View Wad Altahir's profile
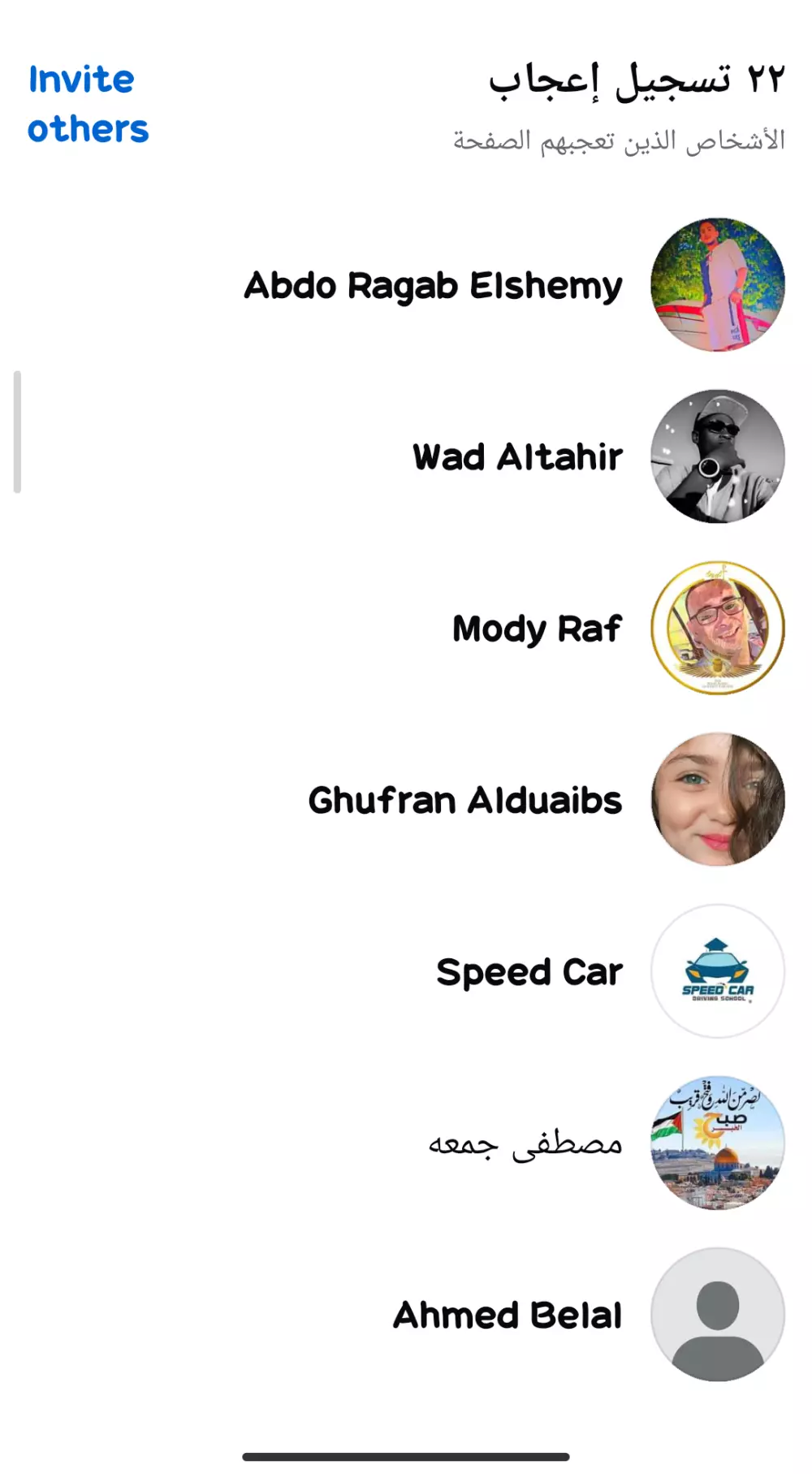This screenshot has width=812, height=1474. click(517, 457)
